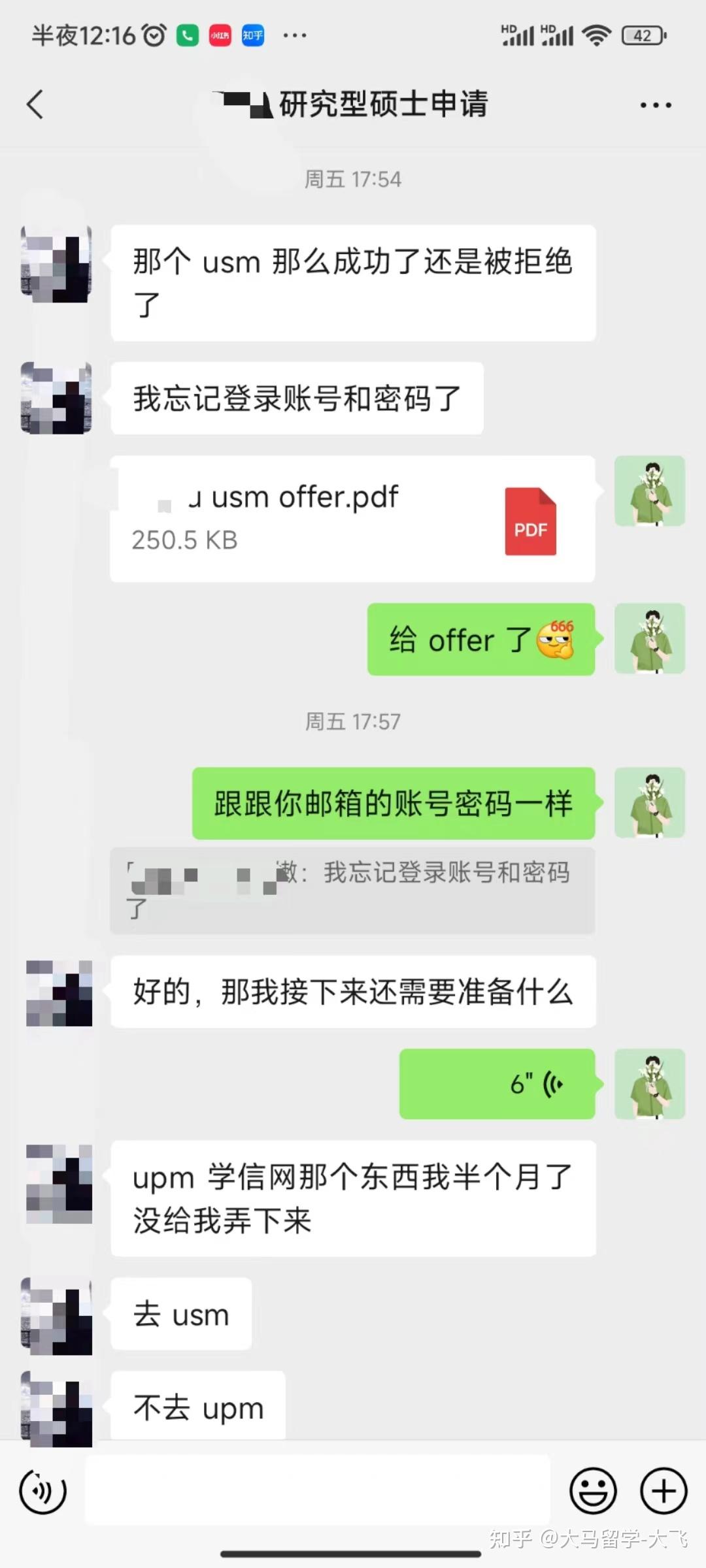Screen dimensions: 706x1568
Task: Switch to voice input mode
Action: tap(44, 1492)
